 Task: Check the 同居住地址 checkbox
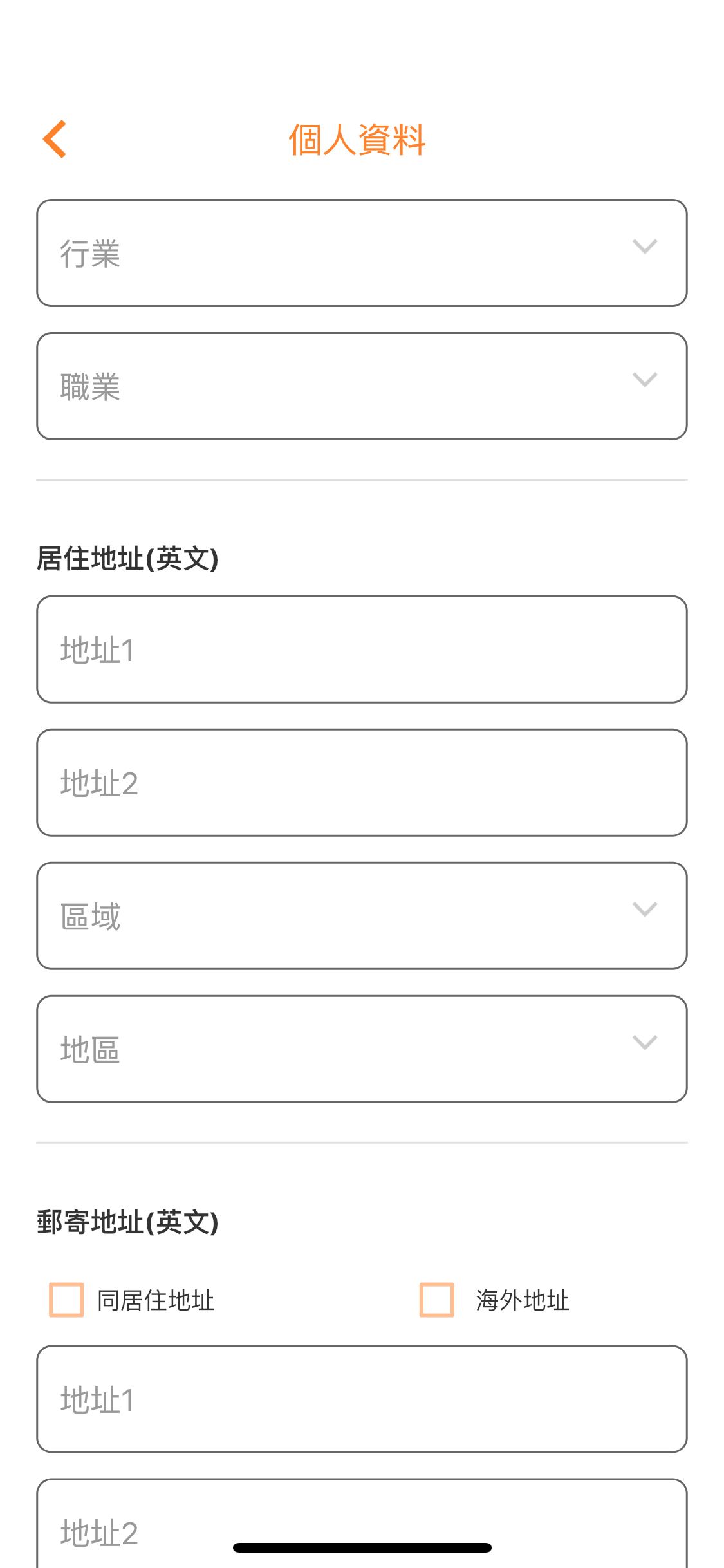(x=67, y=1300)
